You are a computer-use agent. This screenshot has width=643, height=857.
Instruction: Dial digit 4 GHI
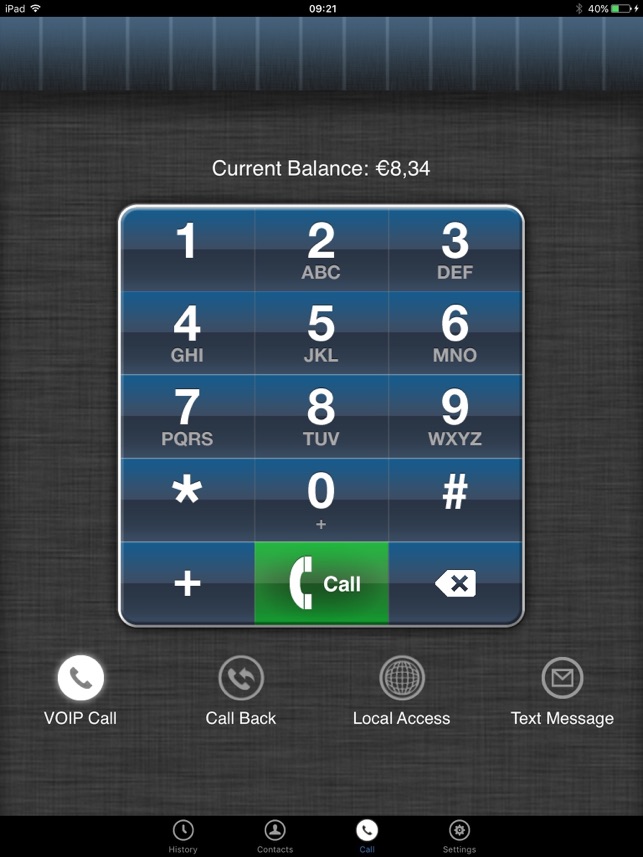pos(188,333)
